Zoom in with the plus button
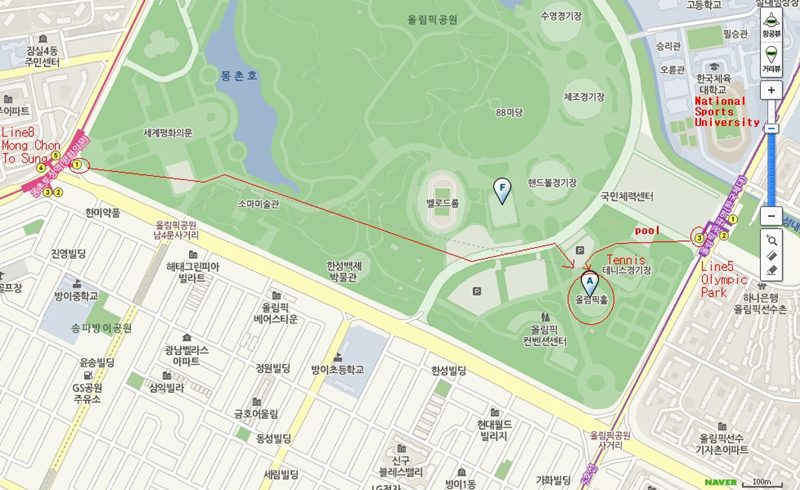Viewport: 800px width, 490px height. click(x=771, y=90)
